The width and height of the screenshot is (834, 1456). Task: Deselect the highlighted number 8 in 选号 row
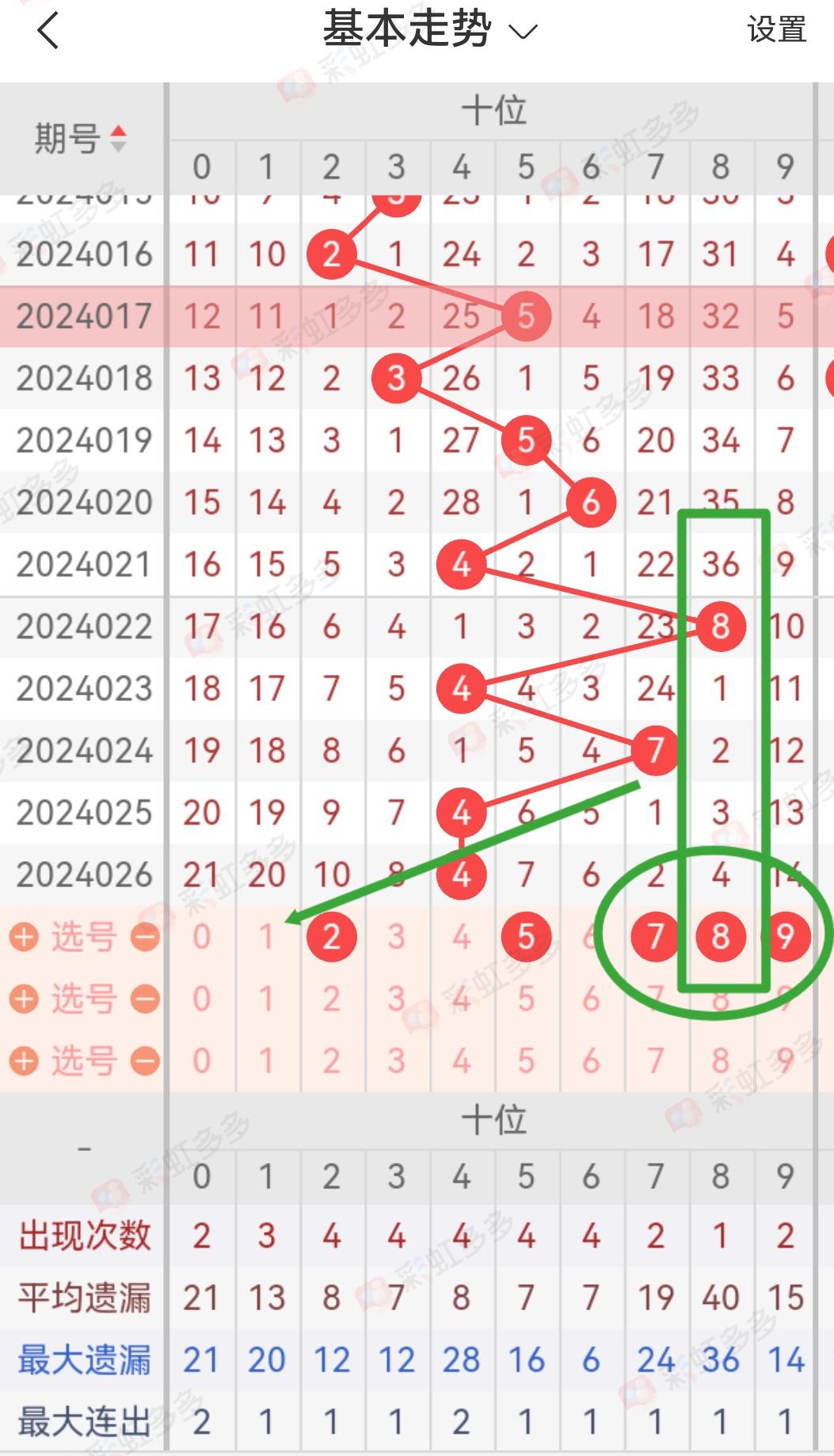pos(720,936)
